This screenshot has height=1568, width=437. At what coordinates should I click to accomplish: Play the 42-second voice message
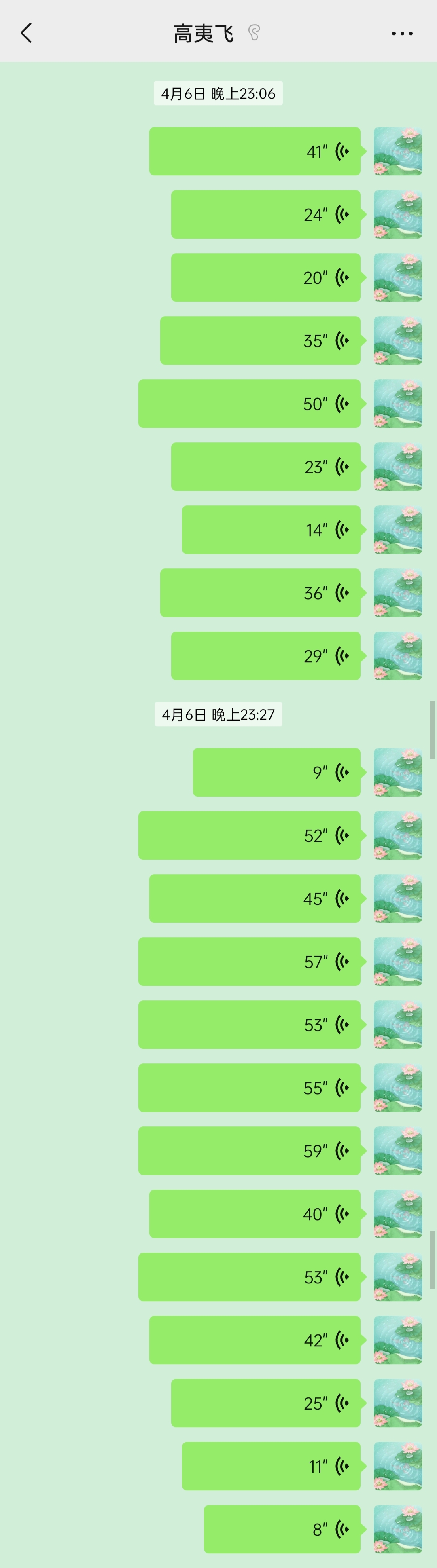pyautogui.click(x=255, y=1340)
